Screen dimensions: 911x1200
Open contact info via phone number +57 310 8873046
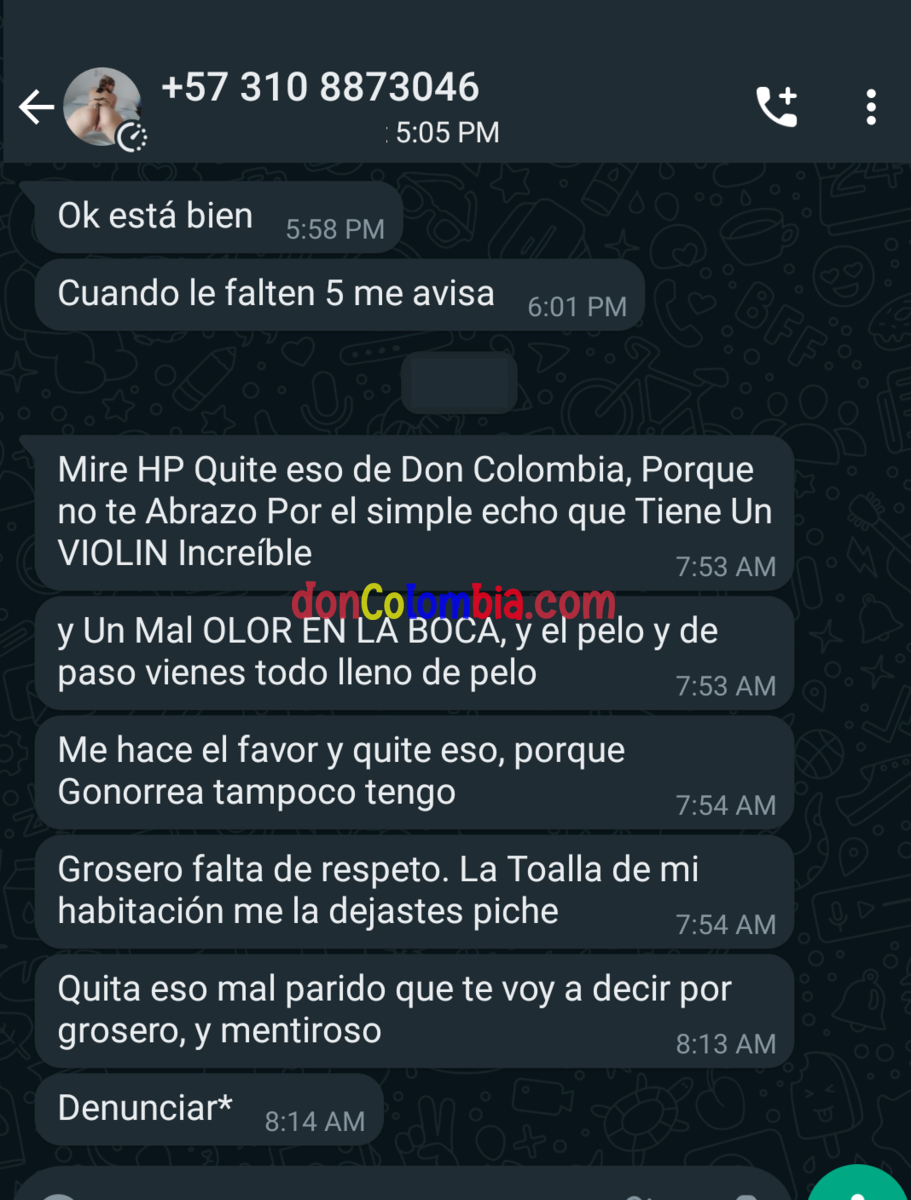[320, 88]
